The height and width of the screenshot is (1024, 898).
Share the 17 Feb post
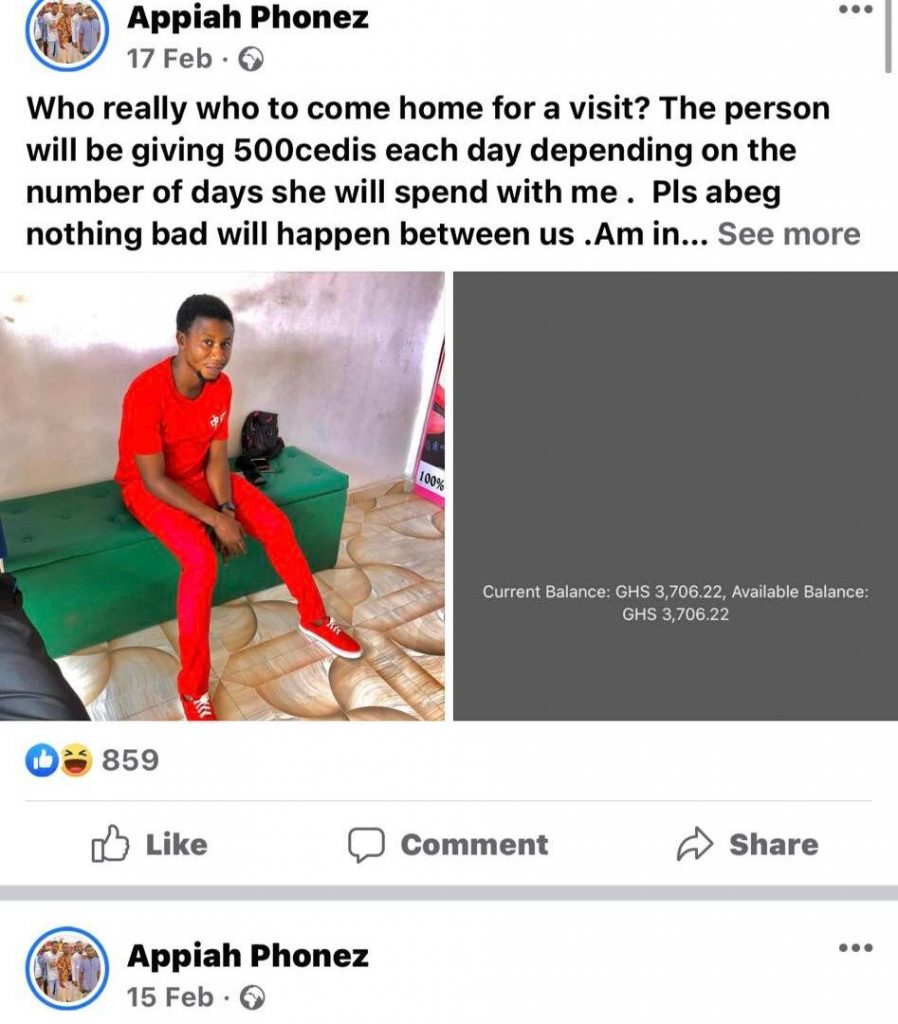point(747,845)
